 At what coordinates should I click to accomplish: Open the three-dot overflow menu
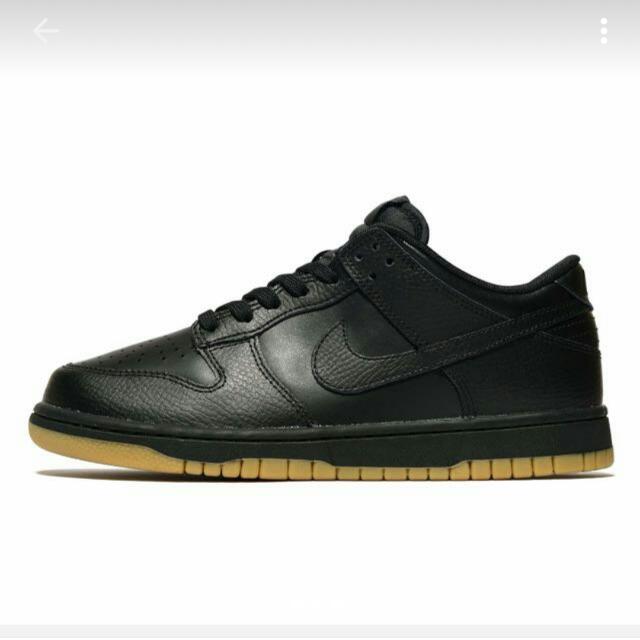click(604, 32)
